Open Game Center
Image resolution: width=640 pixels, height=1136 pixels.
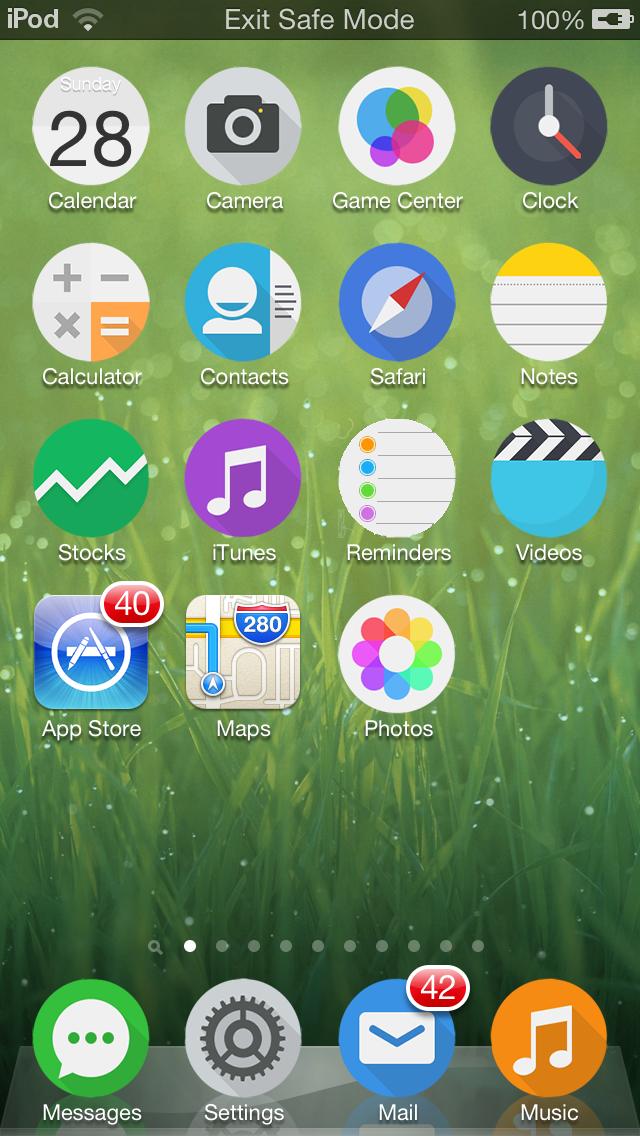coord(397,127)
